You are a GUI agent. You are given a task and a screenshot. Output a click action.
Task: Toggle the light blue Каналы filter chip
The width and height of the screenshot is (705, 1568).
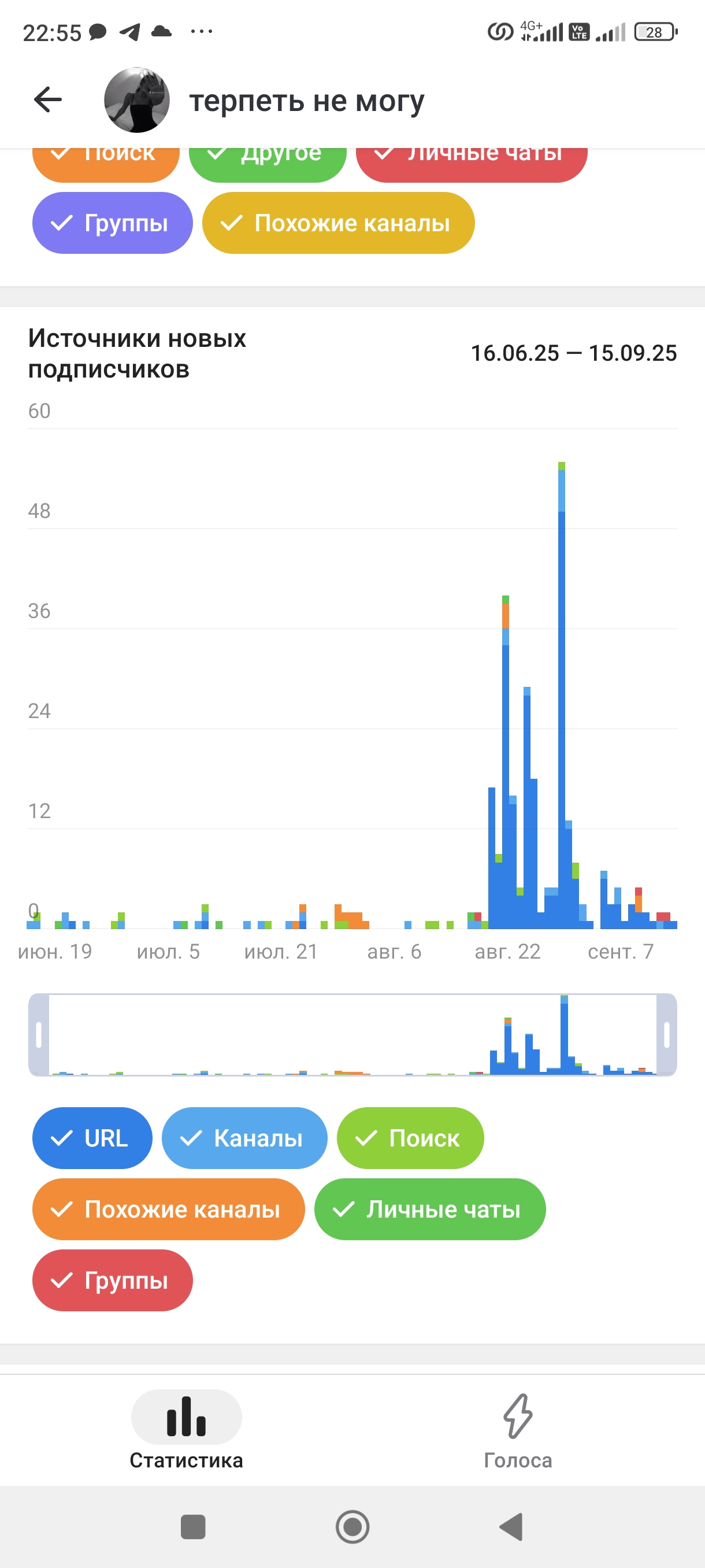244,1138
